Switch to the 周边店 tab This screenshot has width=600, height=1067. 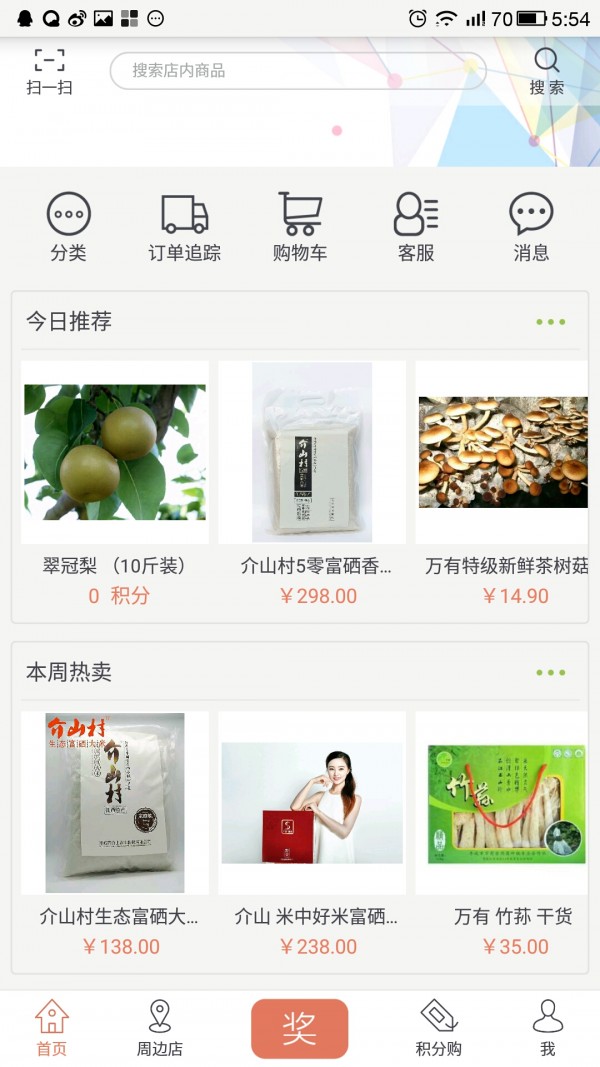[x=160, y=1028]
